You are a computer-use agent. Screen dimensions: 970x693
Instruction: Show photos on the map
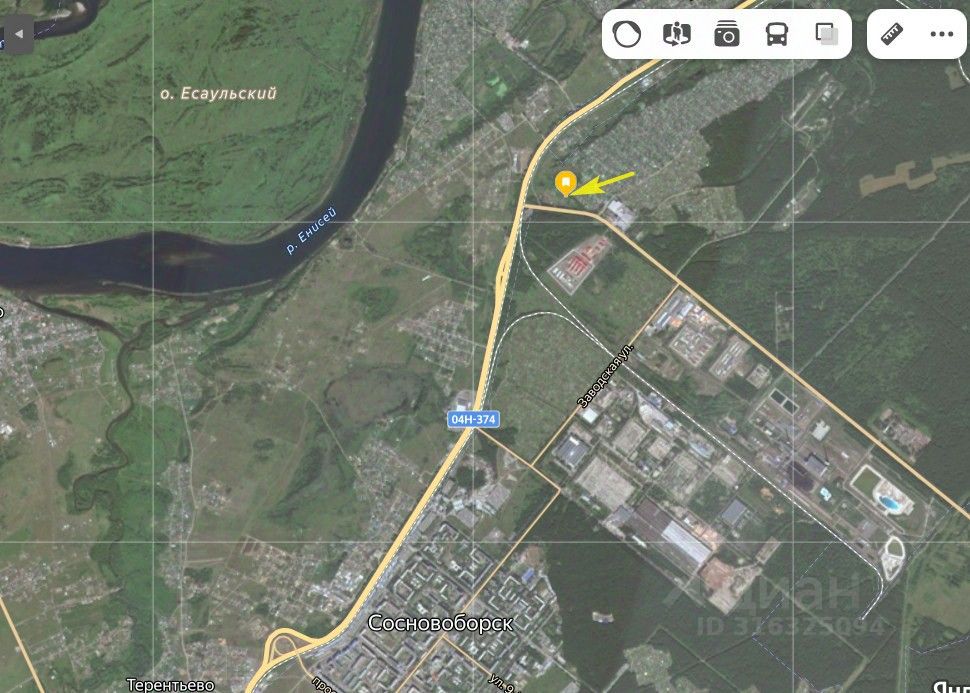coord(727,35)
